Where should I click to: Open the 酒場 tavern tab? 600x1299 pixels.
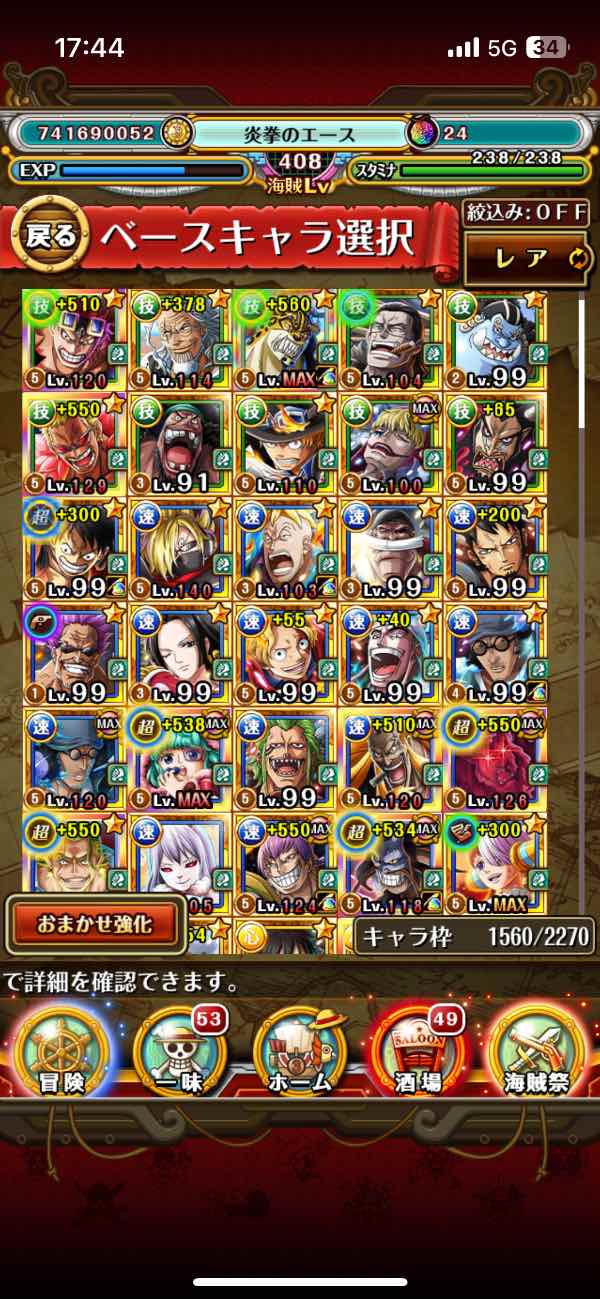pos(418,1051)
